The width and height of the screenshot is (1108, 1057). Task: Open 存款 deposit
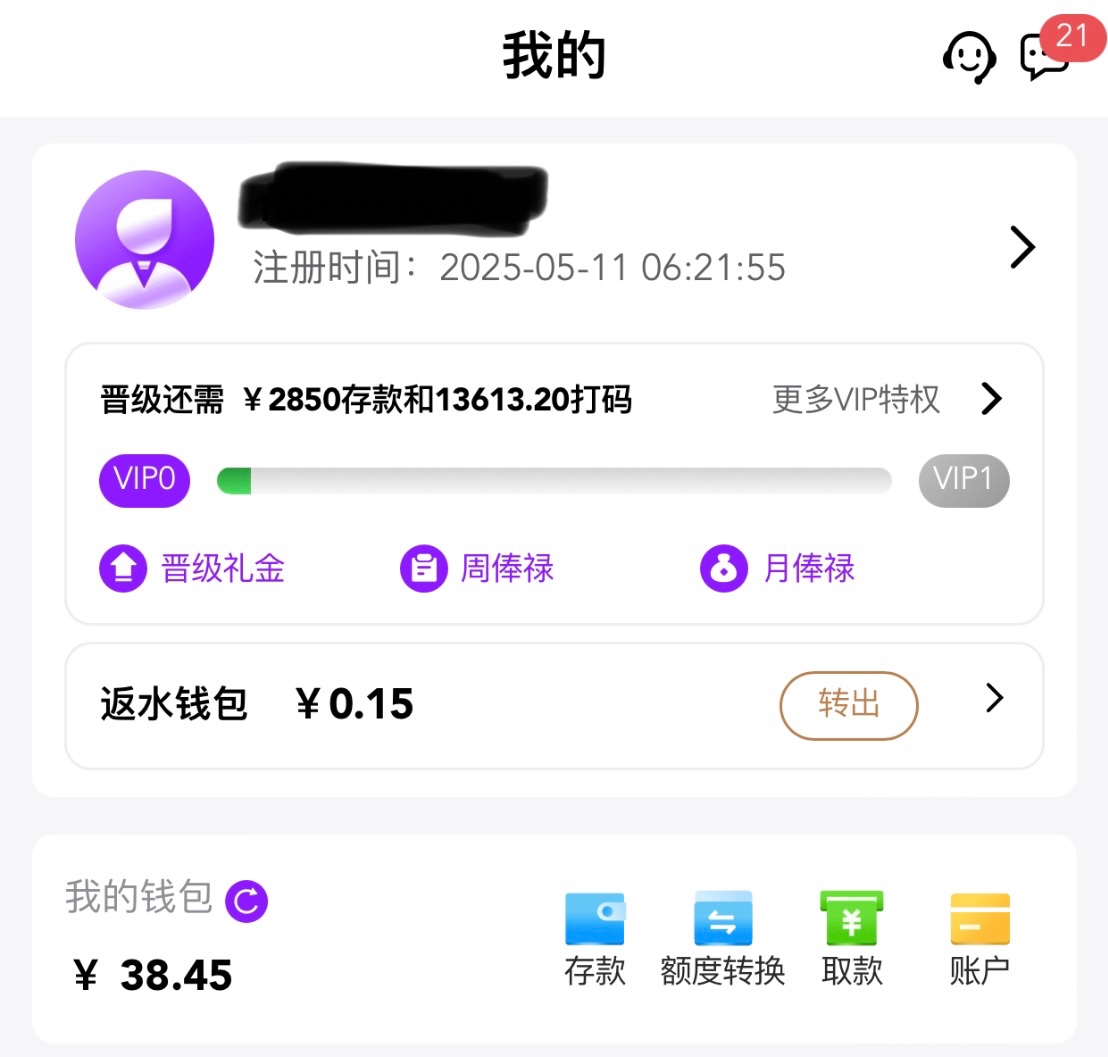tap(595, 938)
